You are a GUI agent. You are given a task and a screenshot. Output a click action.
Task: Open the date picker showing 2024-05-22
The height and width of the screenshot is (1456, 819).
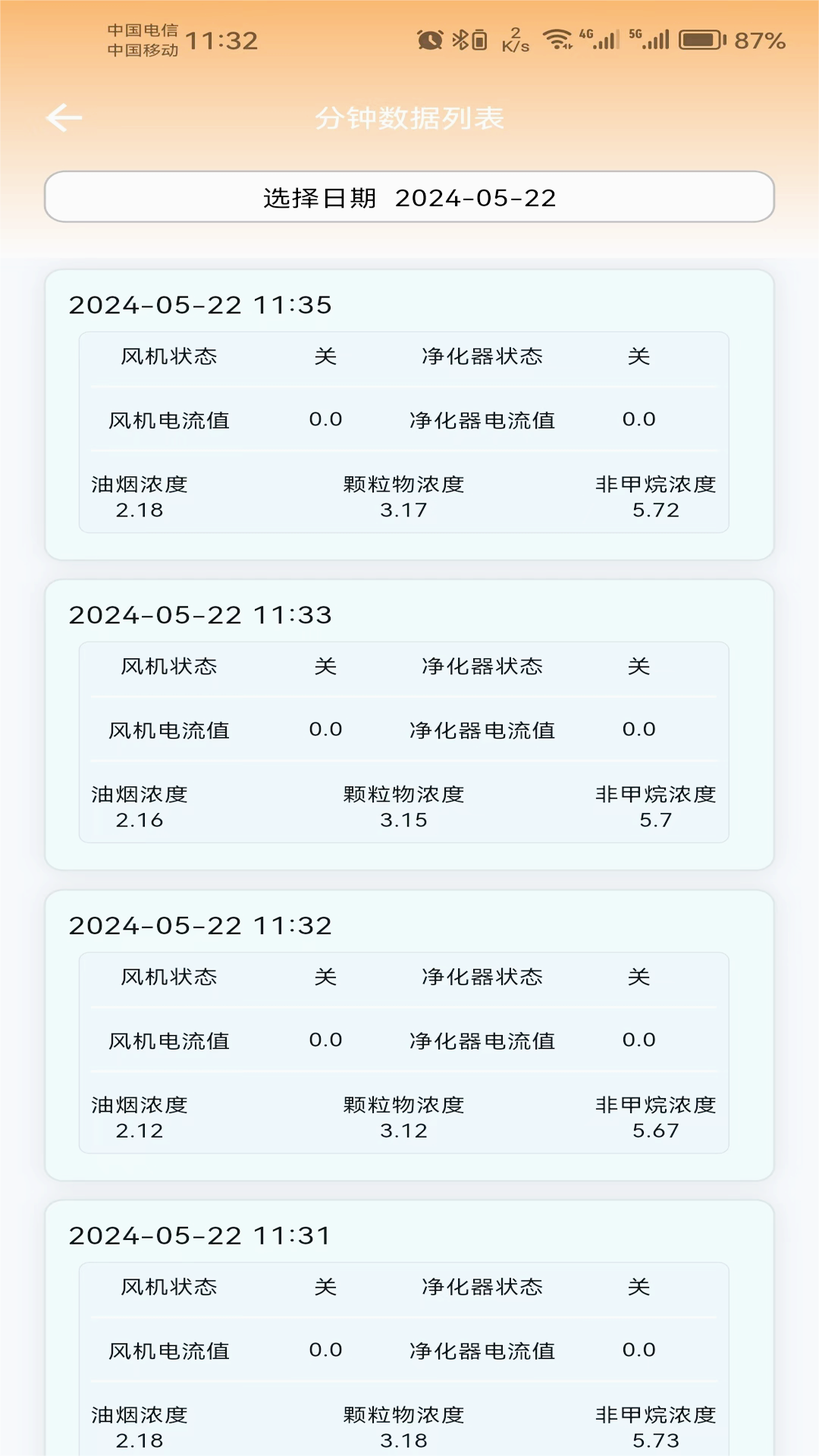pyautogui.click(x=409, y=197)
